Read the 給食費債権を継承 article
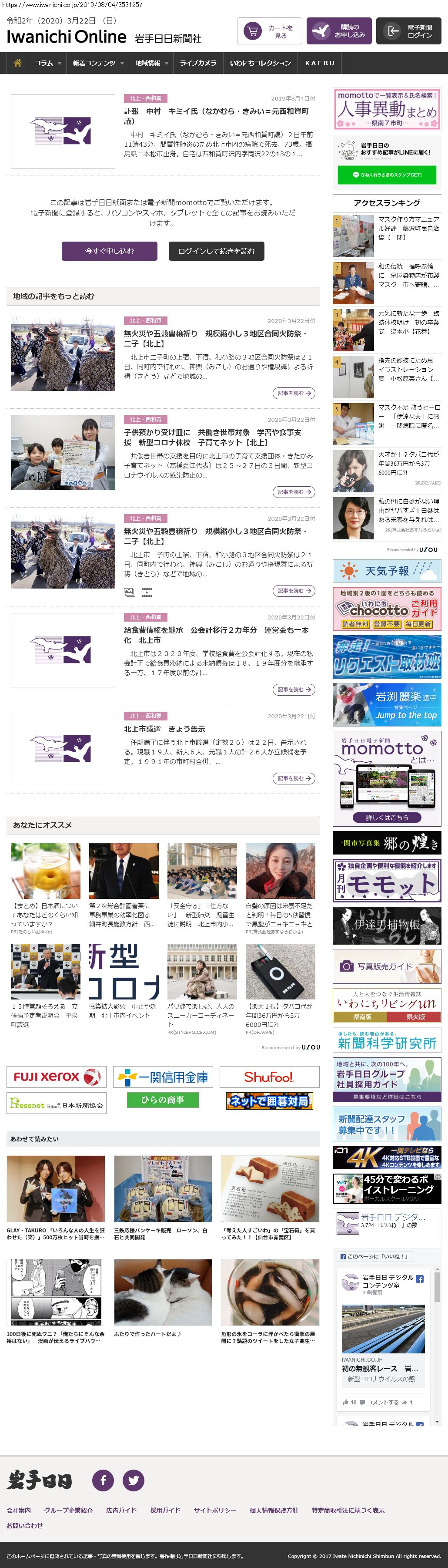The width and height of the screenshot is (448, 1568). point(216,635)
